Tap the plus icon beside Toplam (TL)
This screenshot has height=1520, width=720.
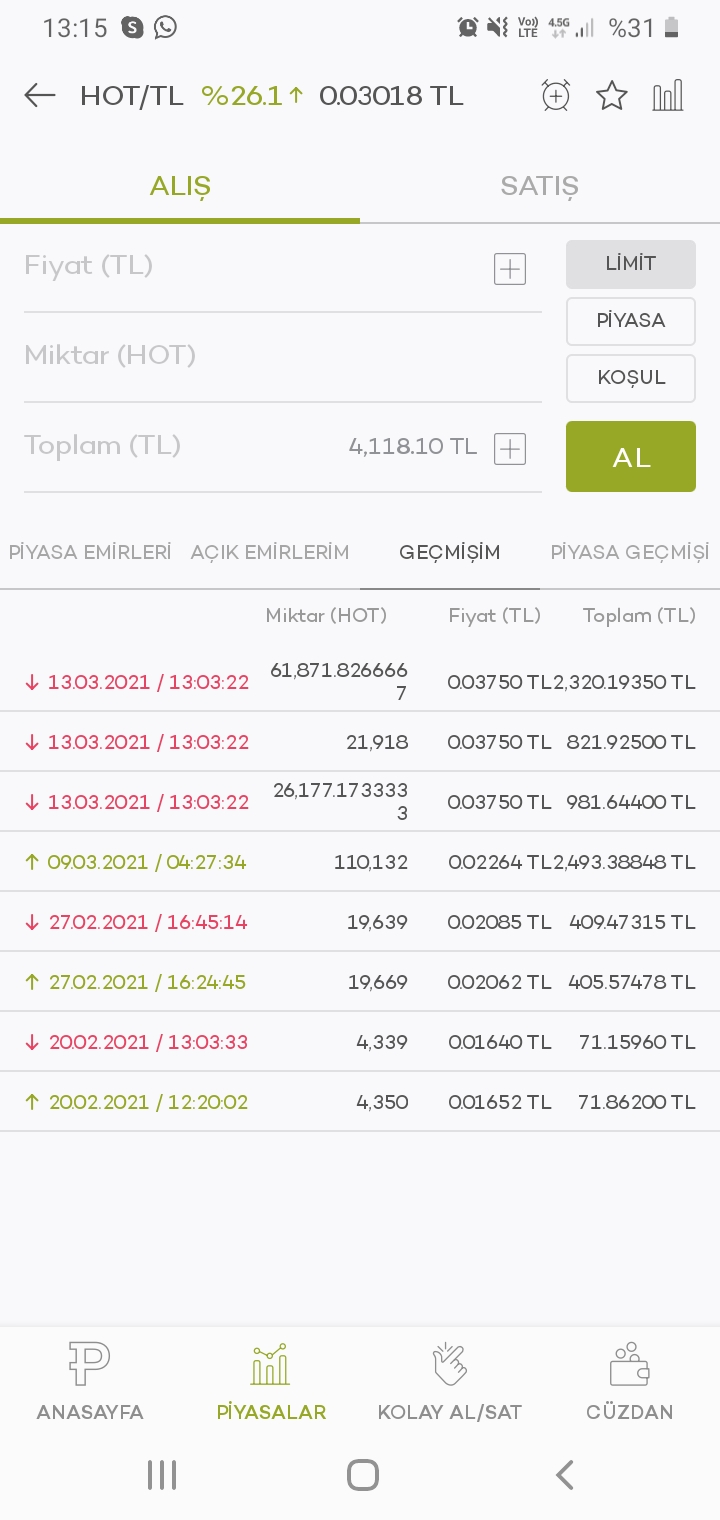pyautogui.click(x=510, y=449)
